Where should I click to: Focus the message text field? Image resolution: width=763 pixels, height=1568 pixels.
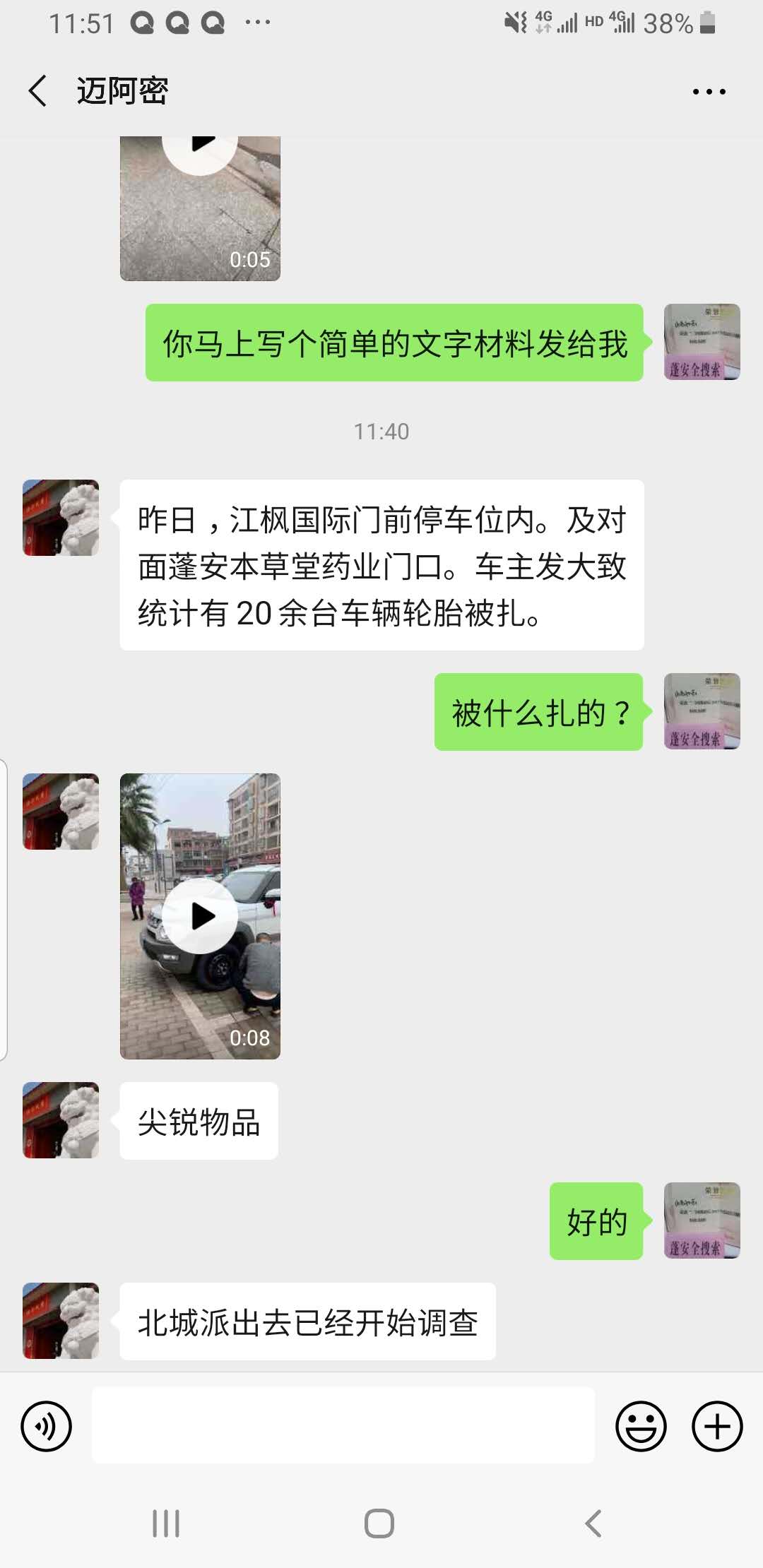pyautogui.click(x=343, y=1425)
